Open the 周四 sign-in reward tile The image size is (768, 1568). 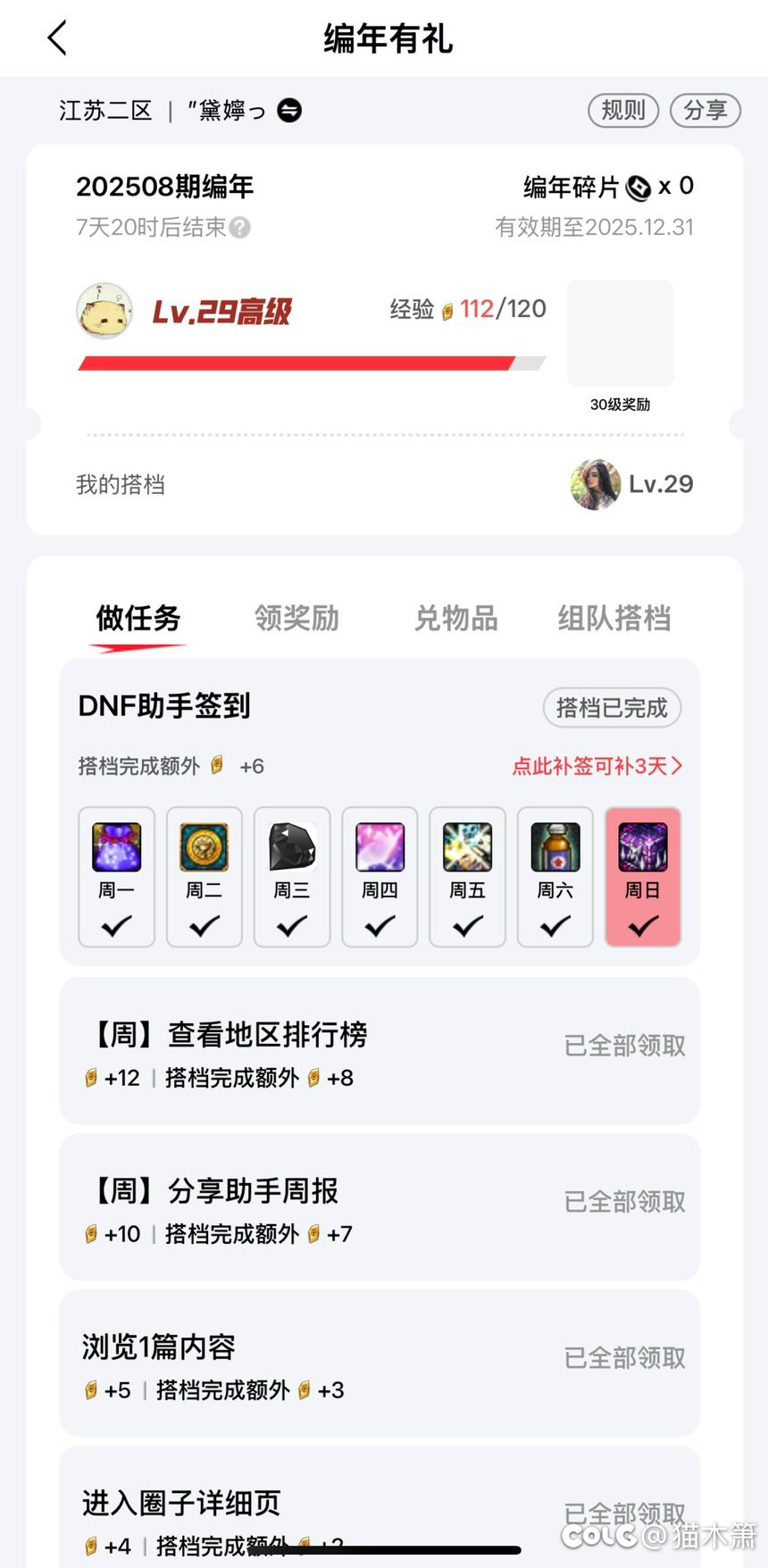pos(380,877)
